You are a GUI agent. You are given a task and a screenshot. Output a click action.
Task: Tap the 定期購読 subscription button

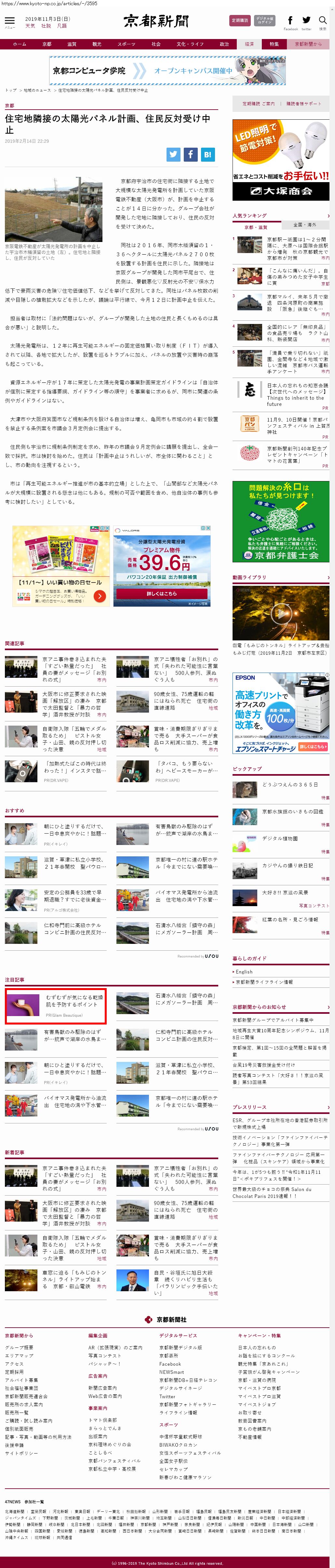click(x=240, y=21)
